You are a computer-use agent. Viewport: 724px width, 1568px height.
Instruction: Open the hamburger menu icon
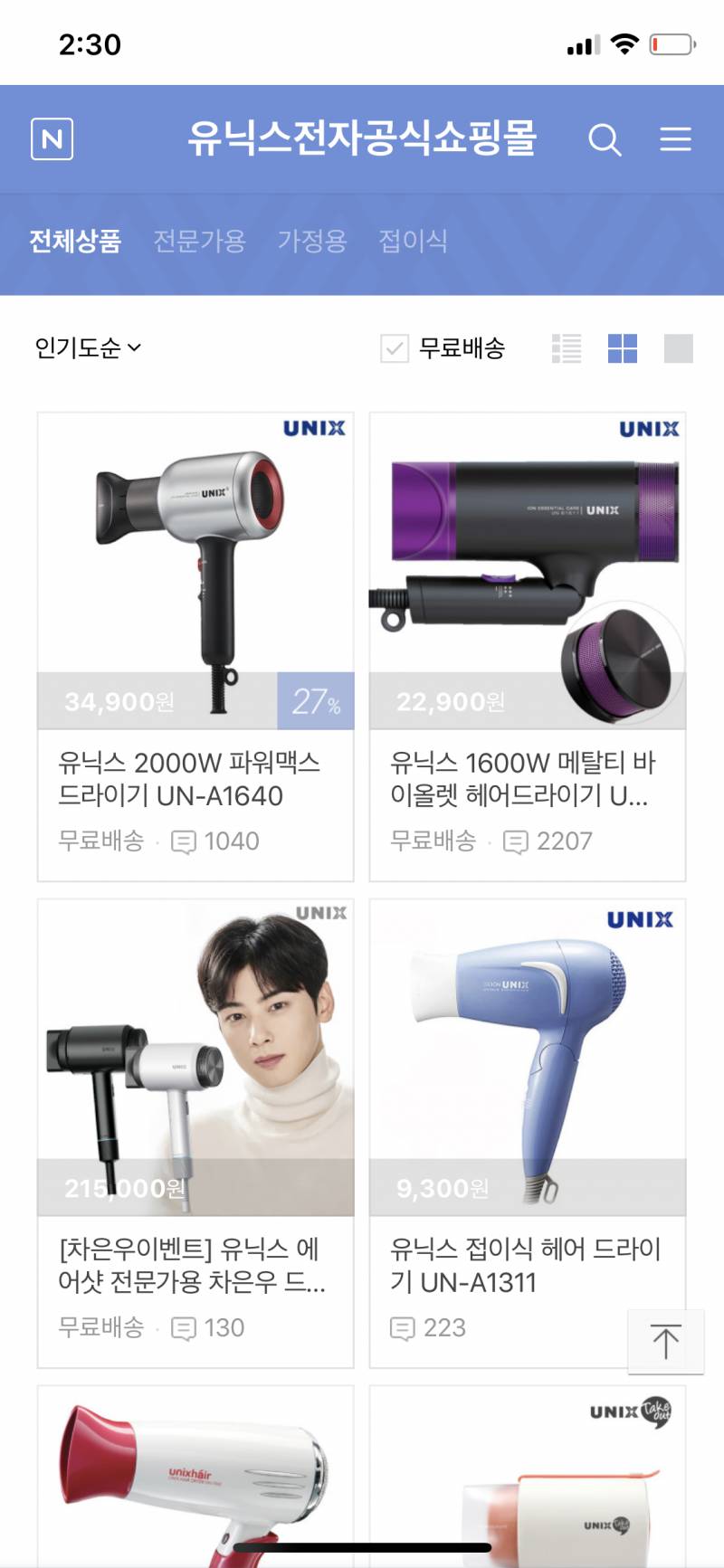click(675, 140)
